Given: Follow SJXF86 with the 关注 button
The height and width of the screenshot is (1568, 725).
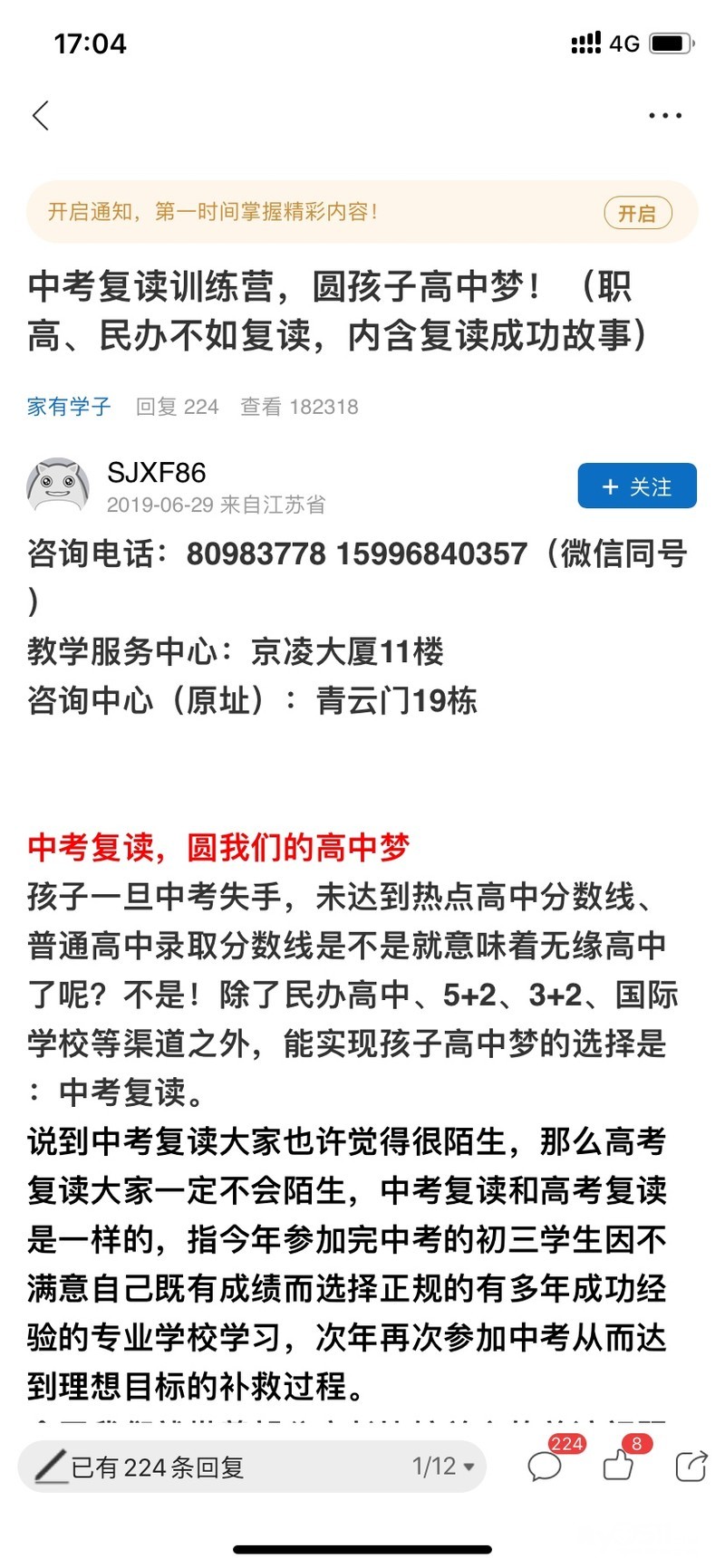Looking at the screenshot, I should [637, 486].
